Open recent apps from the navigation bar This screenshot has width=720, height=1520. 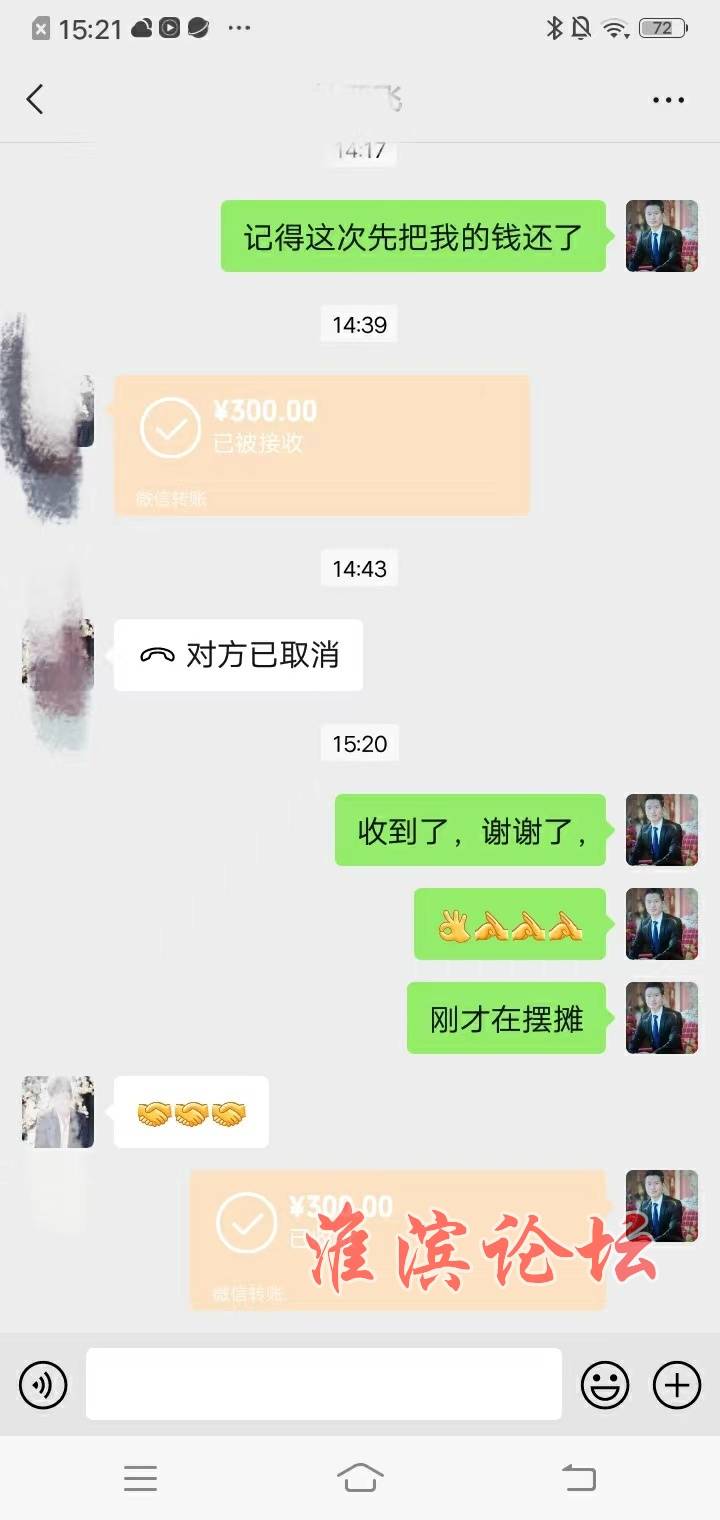click(140, 1477)
